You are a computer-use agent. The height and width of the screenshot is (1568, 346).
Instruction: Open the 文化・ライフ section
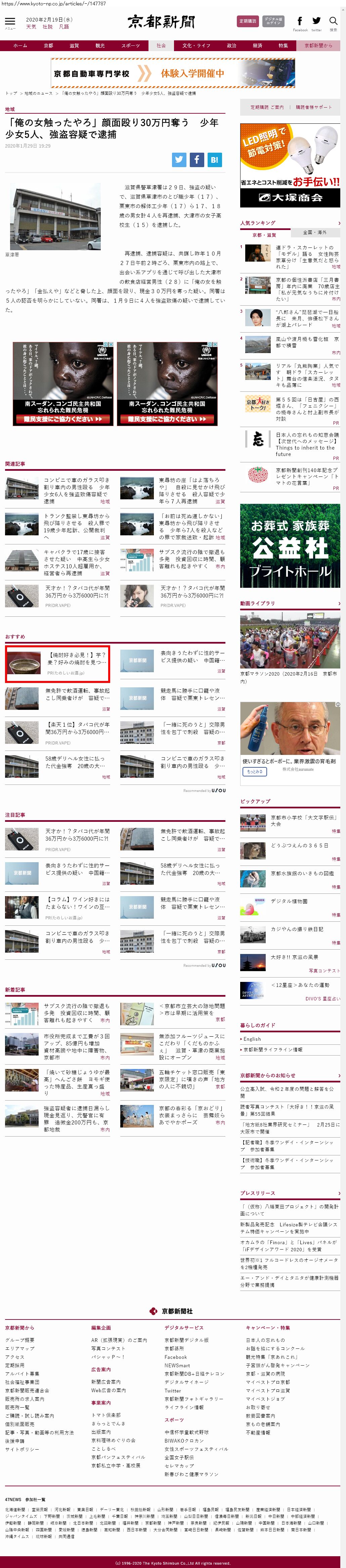[196, 46]
